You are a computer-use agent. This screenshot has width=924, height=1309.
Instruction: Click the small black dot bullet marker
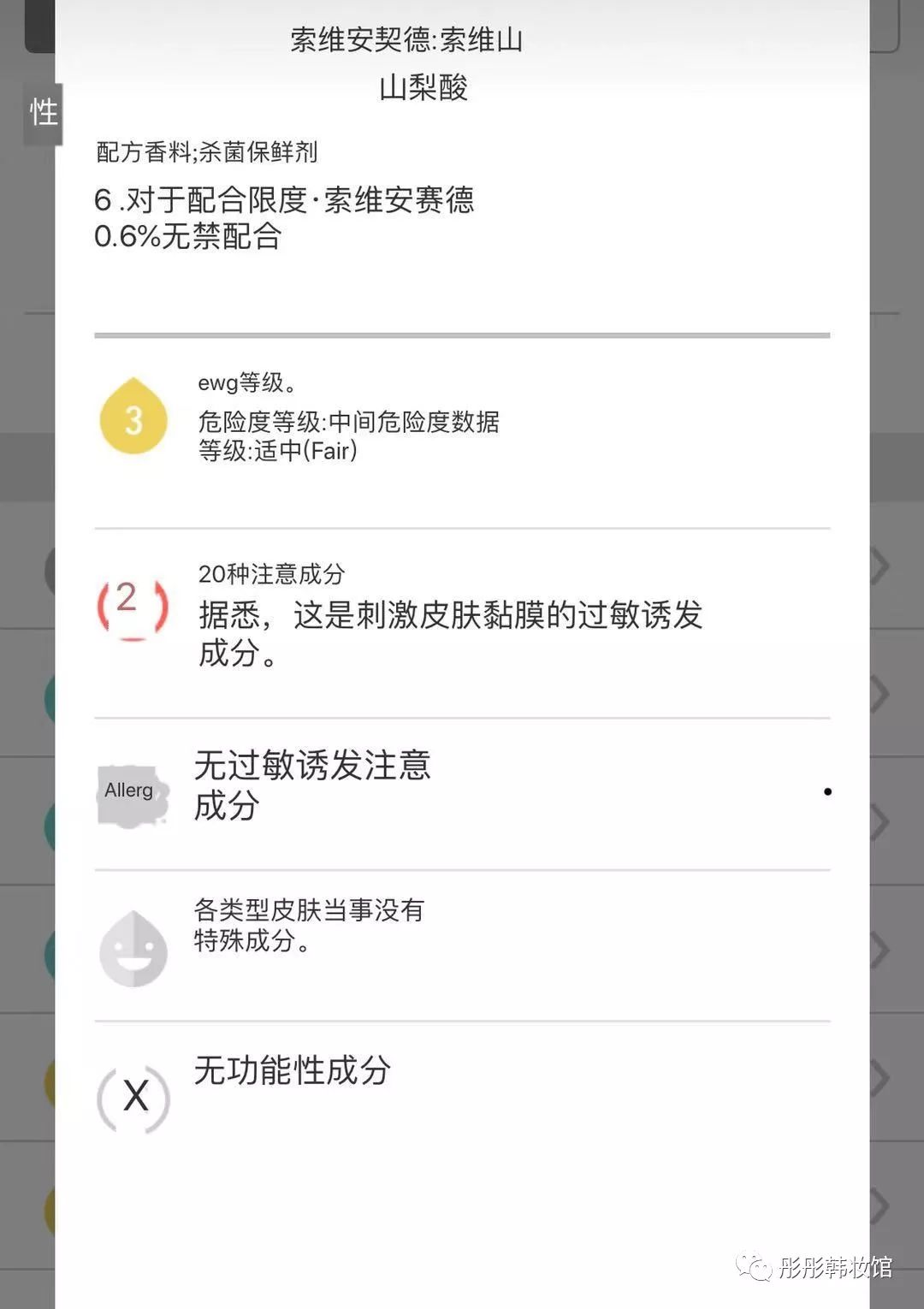tap(826, 793)
